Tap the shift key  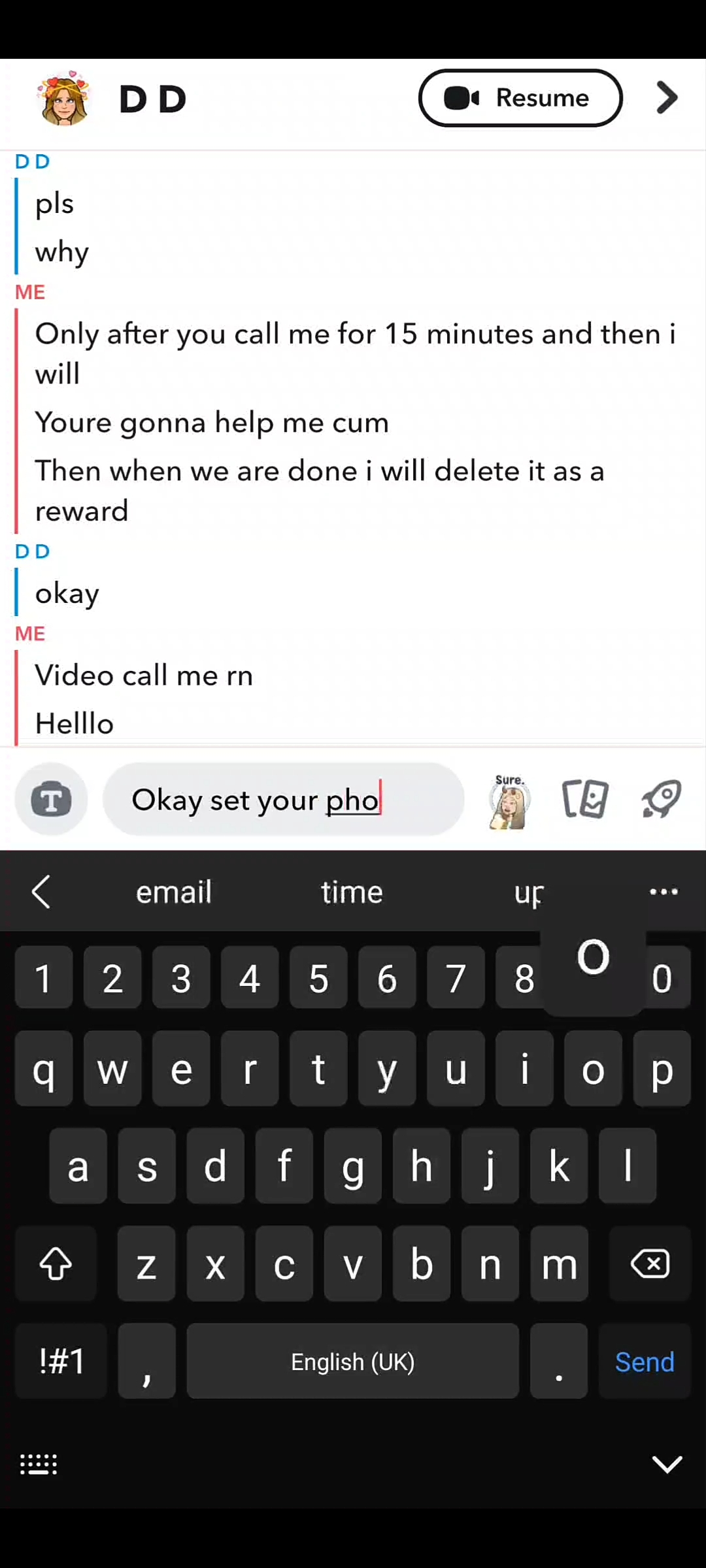click(x=56, y=1264)
